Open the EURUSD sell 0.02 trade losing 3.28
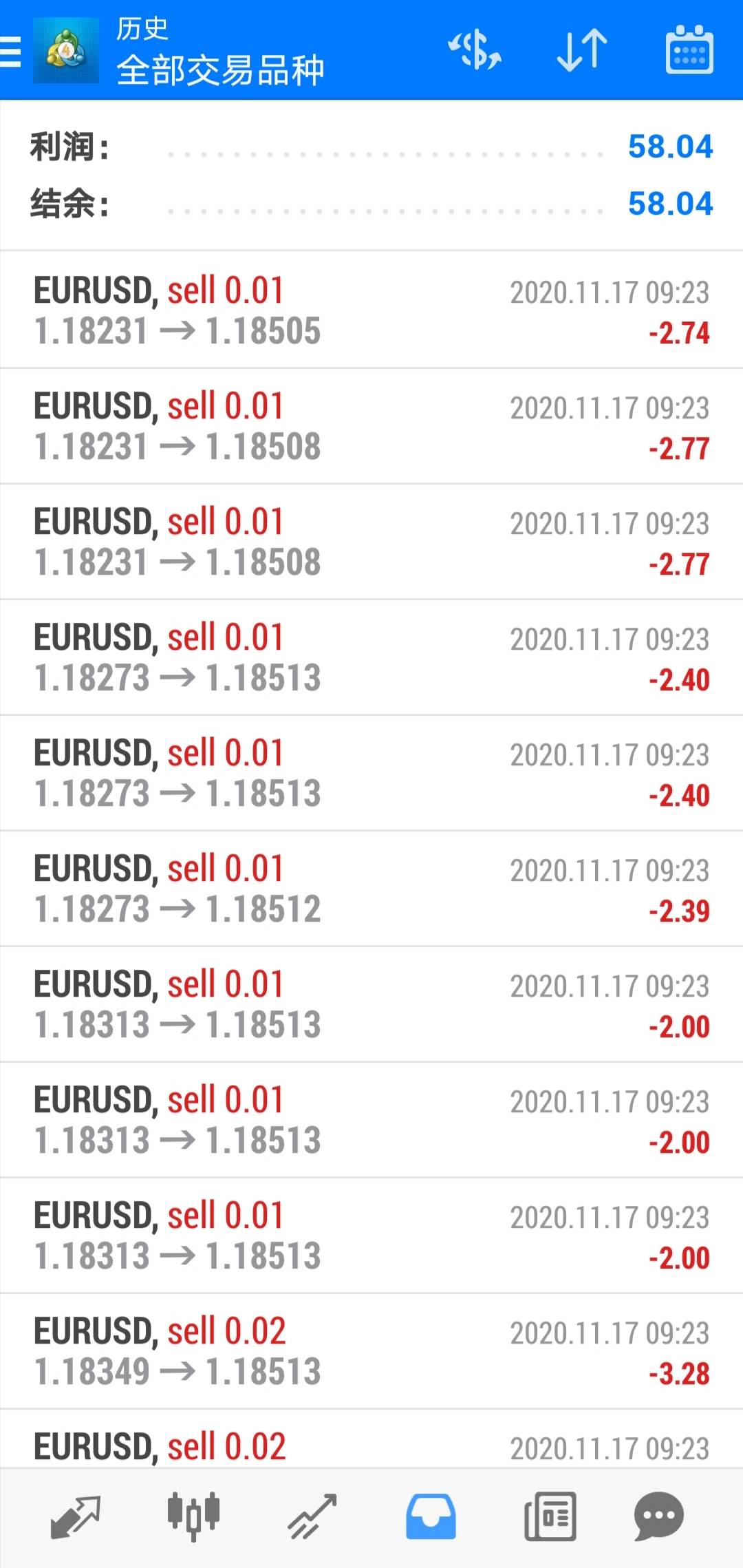743x1568 pixels. [x=371, y=1351]
